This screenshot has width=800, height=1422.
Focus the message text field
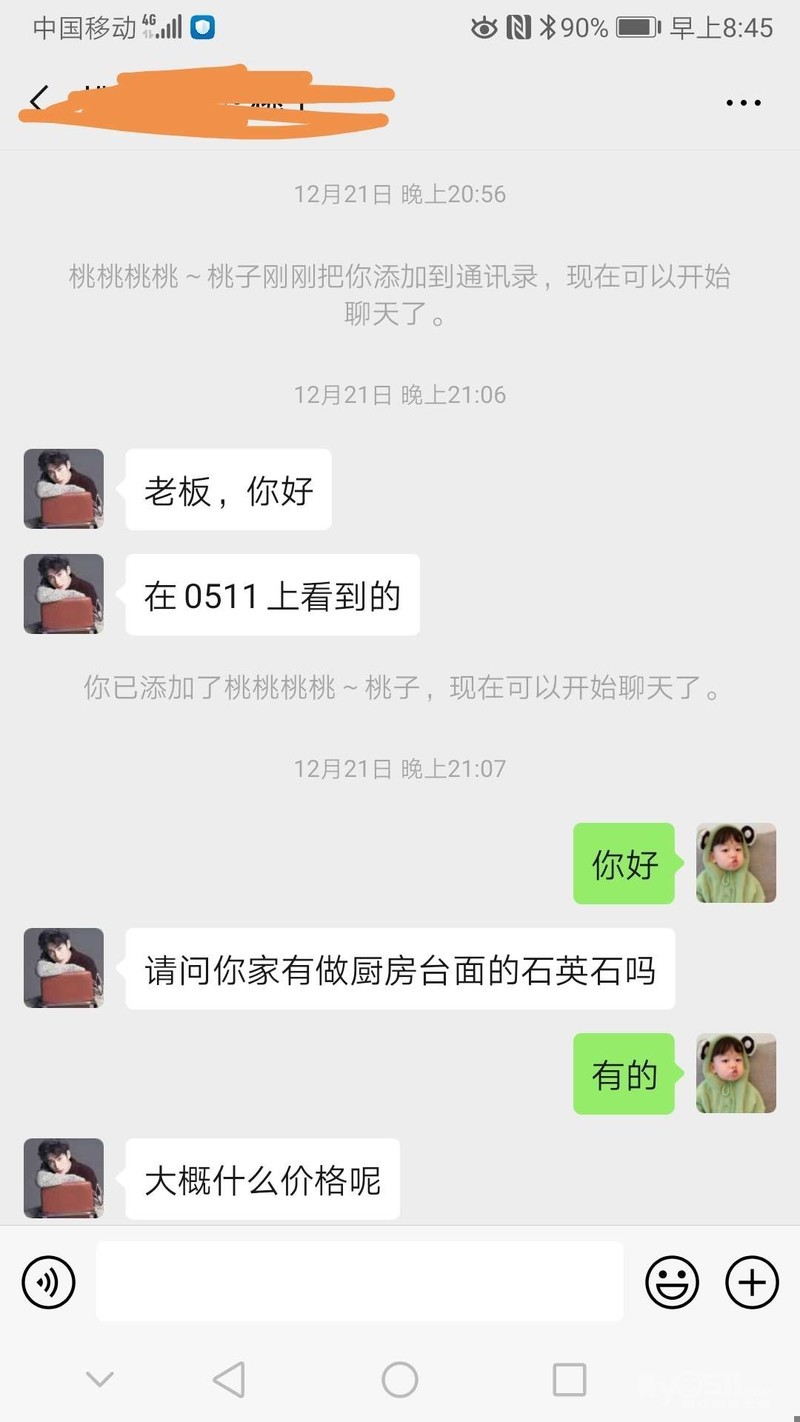coord(359,1281)
